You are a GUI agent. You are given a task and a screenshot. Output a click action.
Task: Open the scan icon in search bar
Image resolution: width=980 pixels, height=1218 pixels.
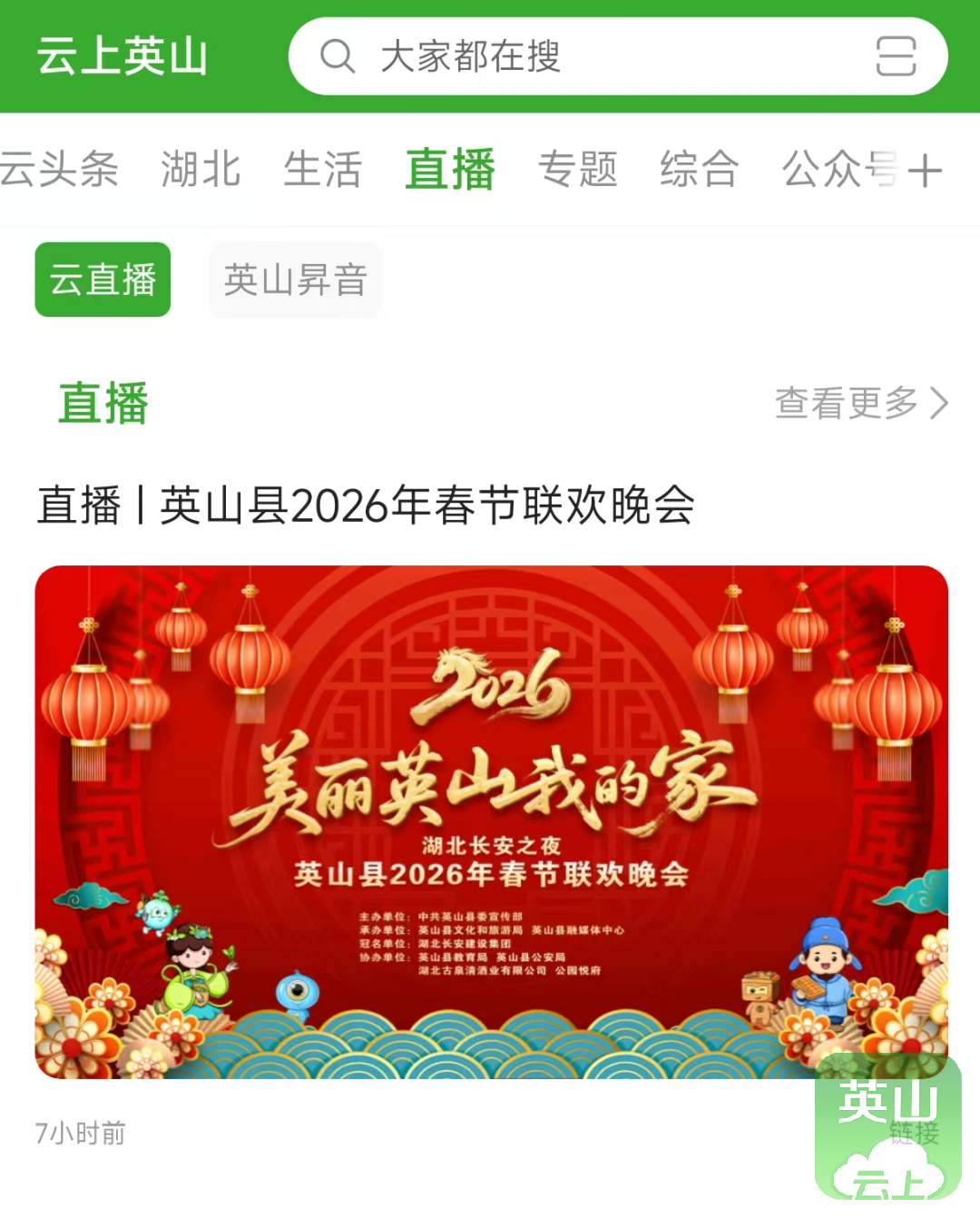(x=895, y=56)
